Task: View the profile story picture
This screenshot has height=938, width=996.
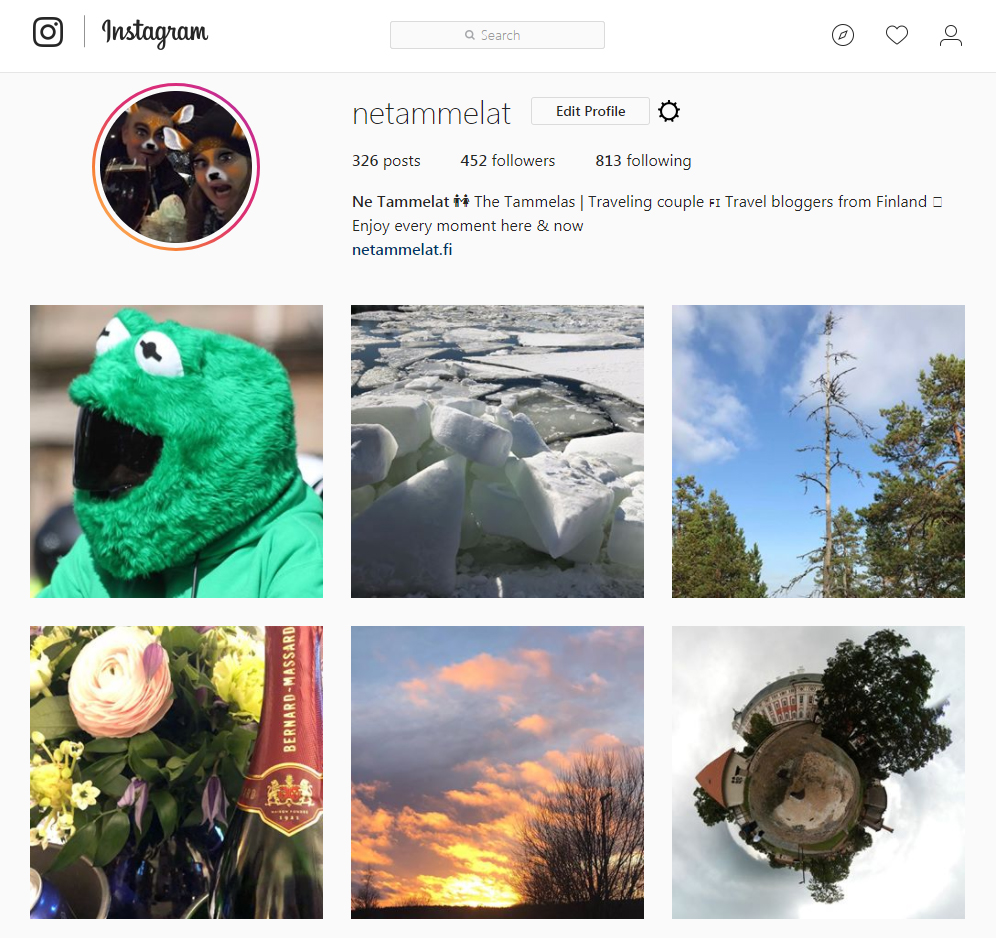Action: pos(176,166)
